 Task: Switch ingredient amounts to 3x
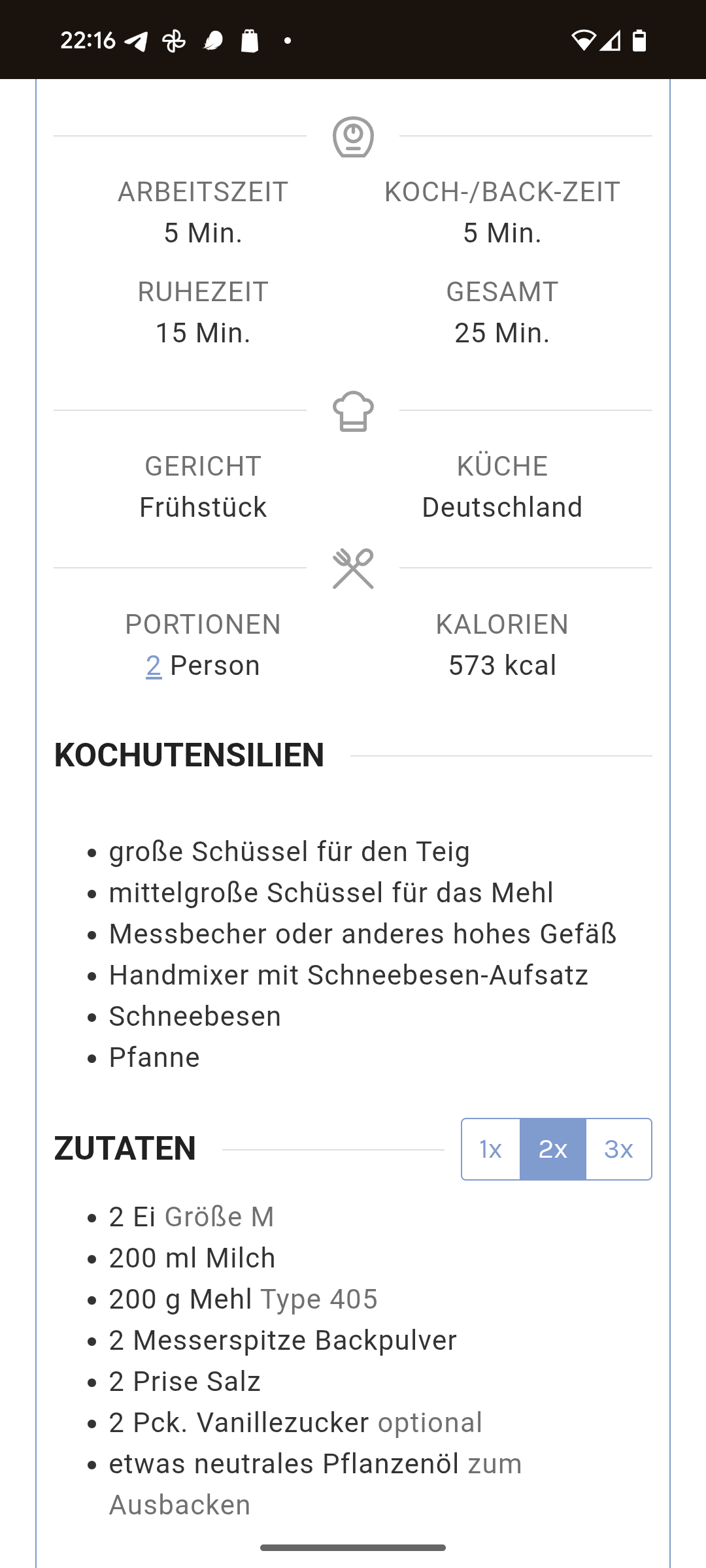[x=618, y=1149]
